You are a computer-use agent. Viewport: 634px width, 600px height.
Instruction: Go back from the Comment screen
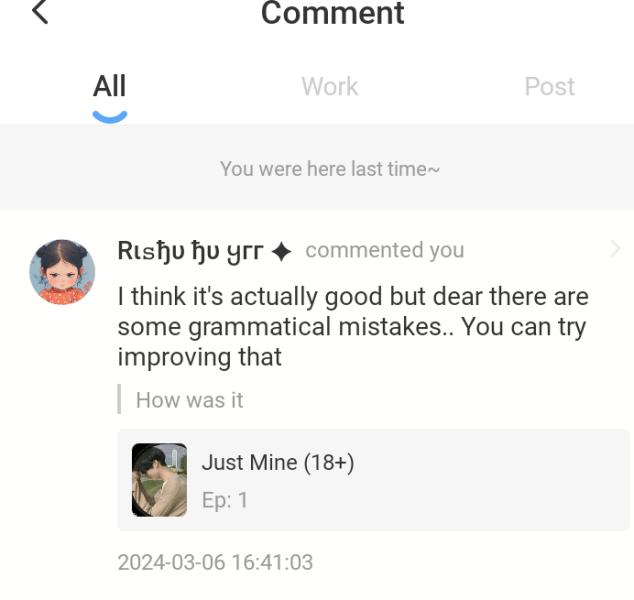click(x=40, y=13)
